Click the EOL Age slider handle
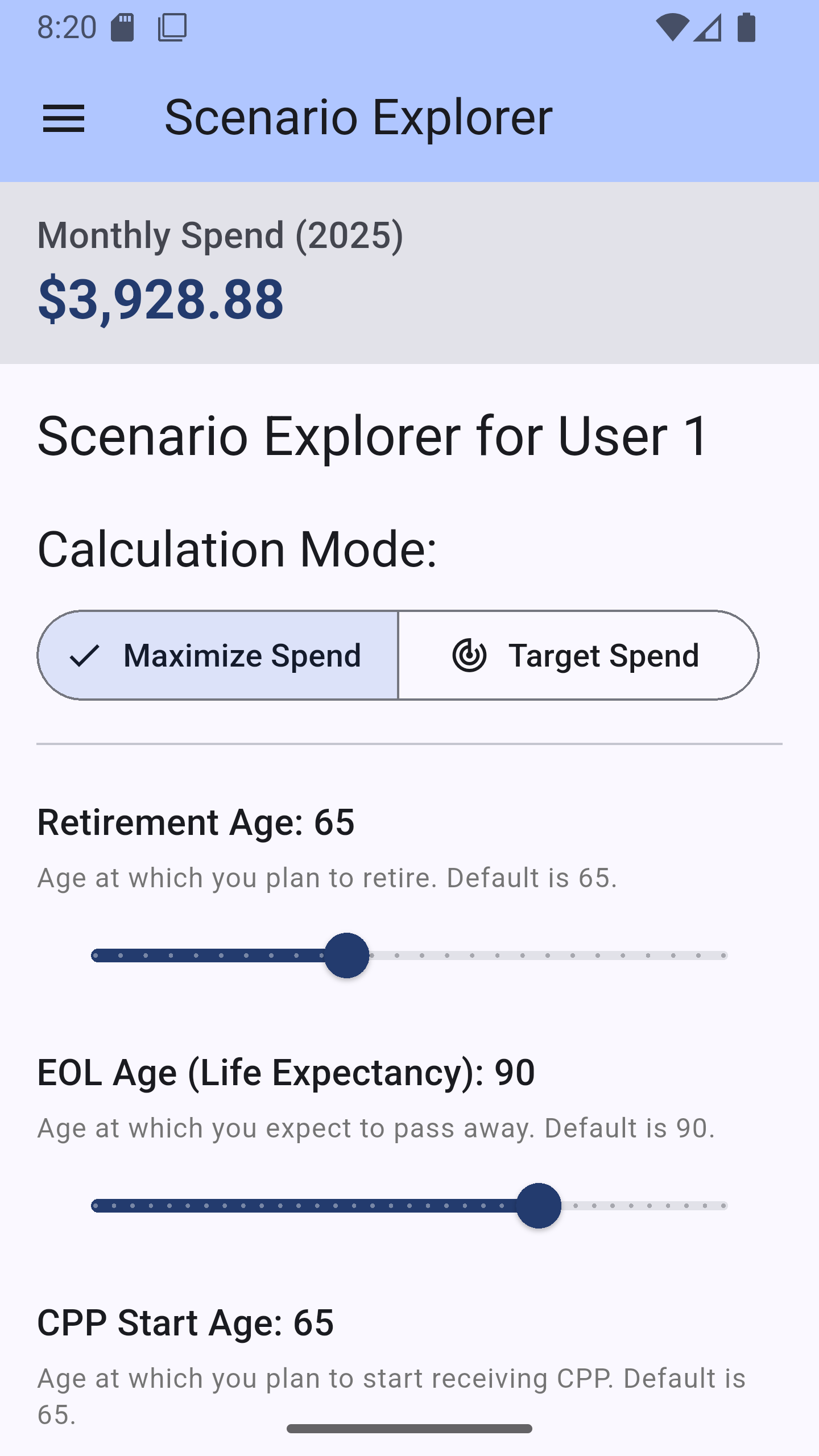The image size is (819, 1456). pyautogui.click(x=537, y=1205)
